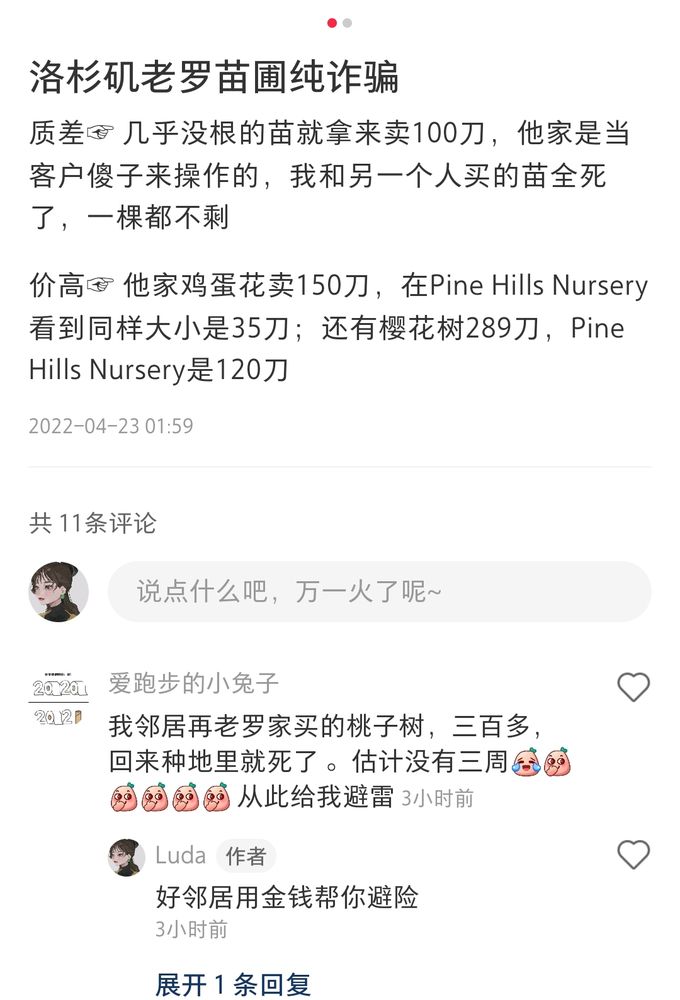Like the comment by 爱跑步的小兔子
This screenshot has height=1000, width=680.
(633, 687)
